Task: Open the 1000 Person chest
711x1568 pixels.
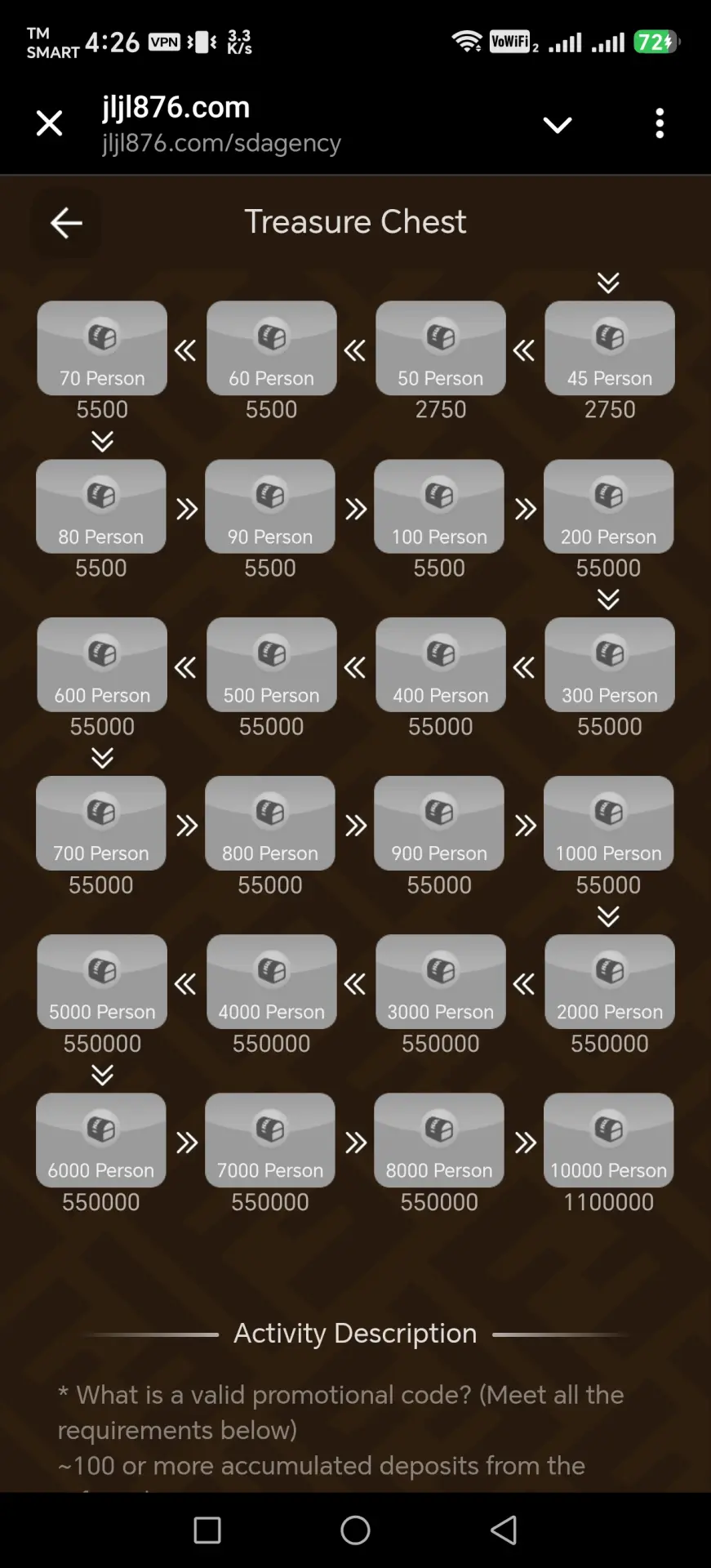Action: [608, 823]
